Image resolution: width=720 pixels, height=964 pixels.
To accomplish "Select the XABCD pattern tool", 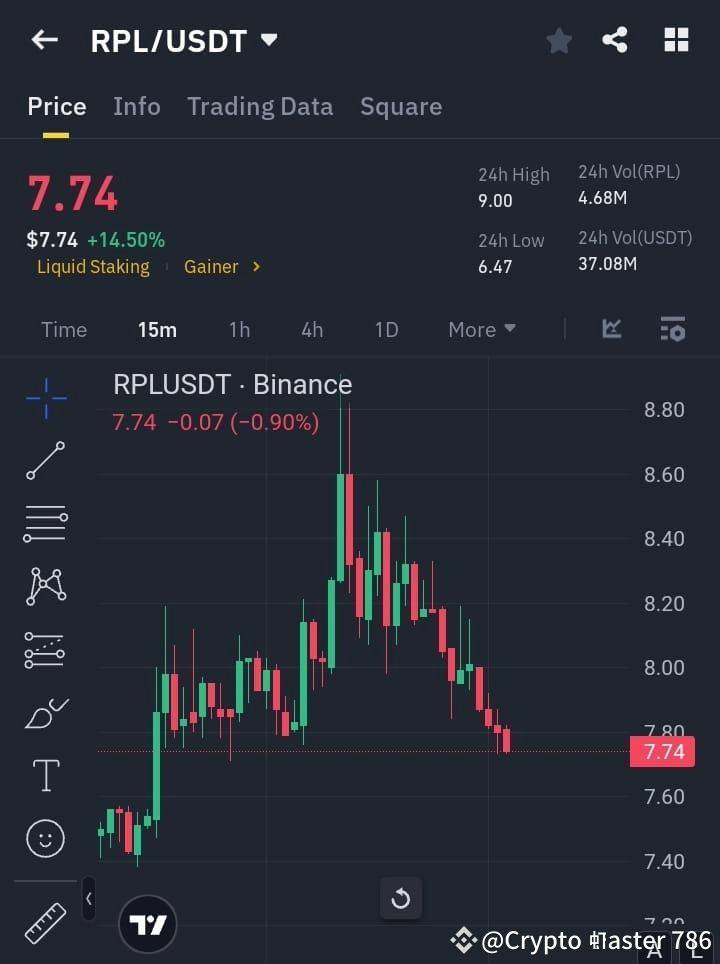I will pos(44,587).
